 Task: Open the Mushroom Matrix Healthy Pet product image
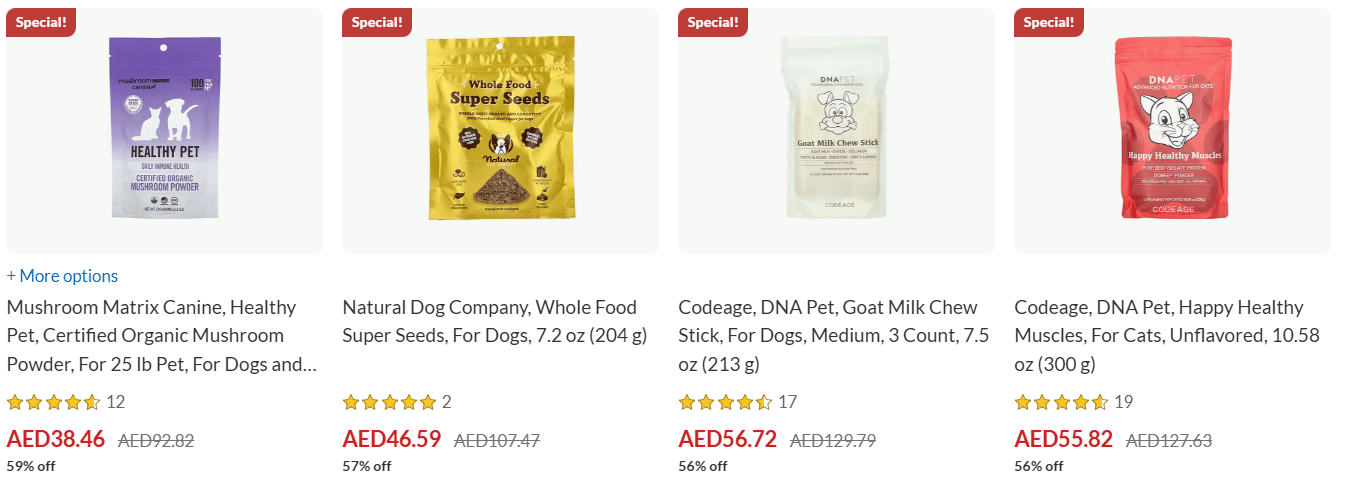click(x=164, y=130)
